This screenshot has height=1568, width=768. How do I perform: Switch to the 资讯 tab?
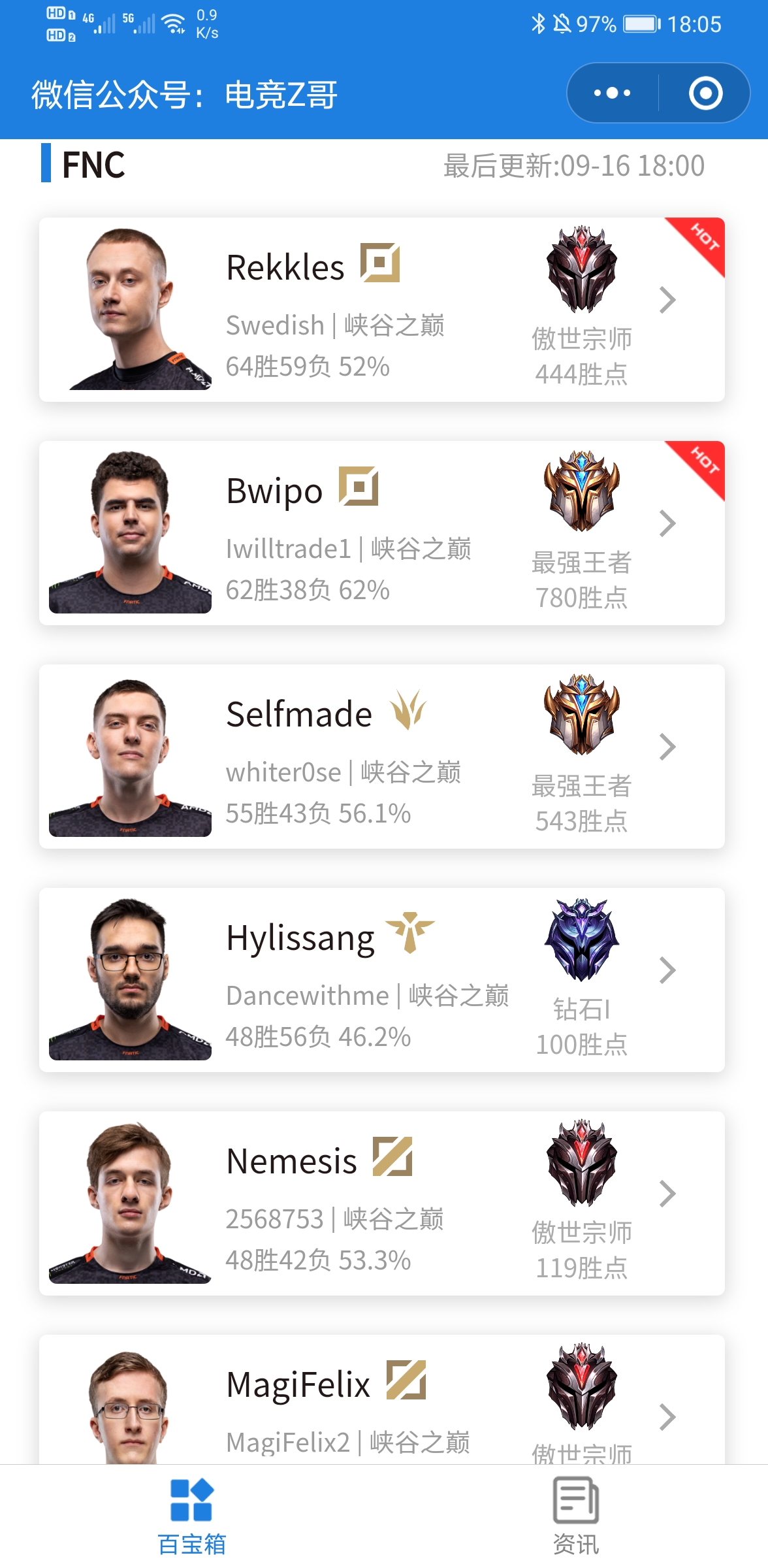click(x=575, y=1517)
